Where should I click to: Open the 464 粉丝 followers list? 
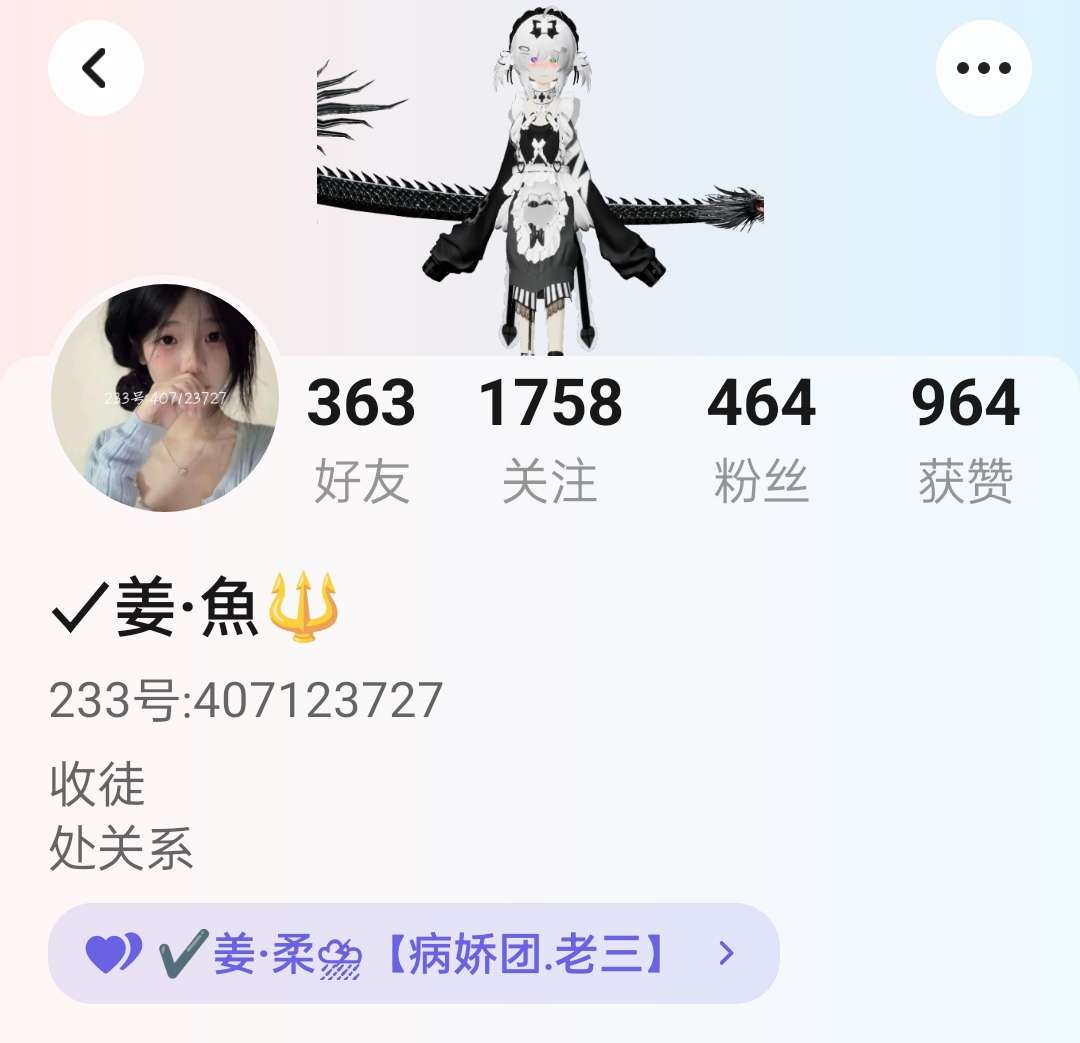pos(761,438)
